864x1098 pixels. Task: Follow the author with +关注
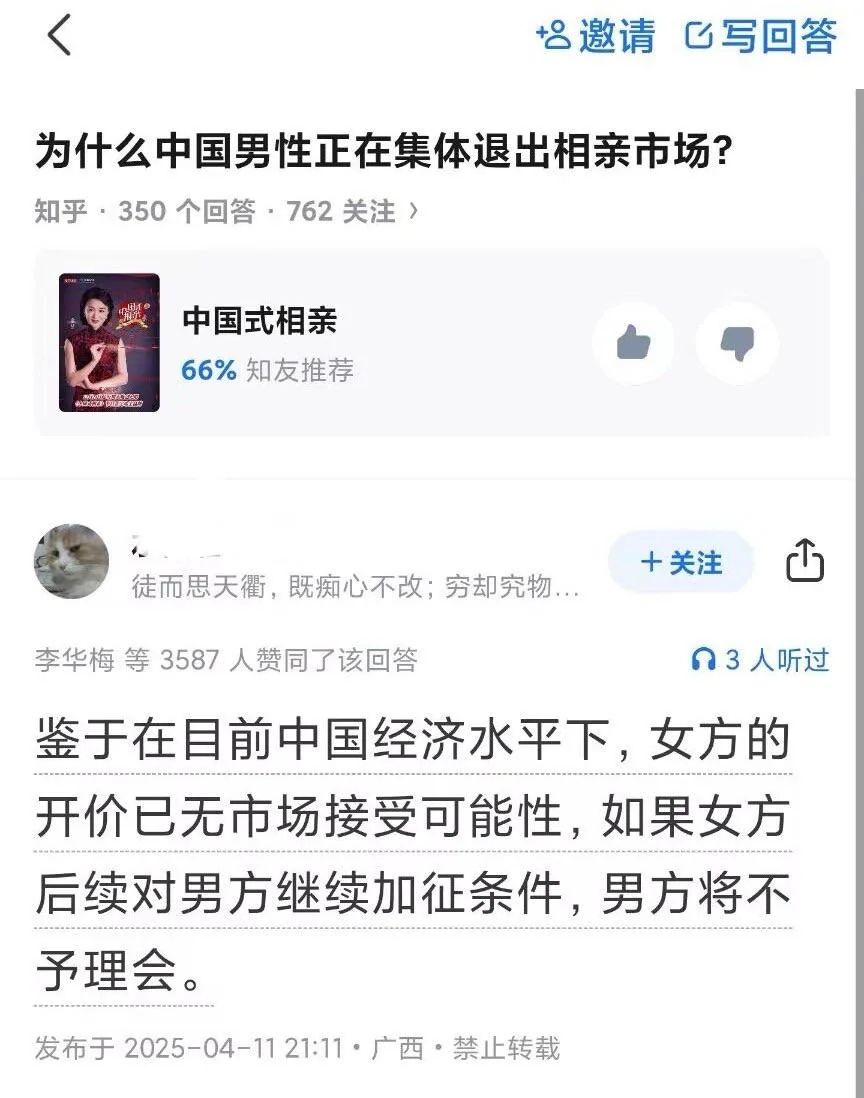pyautogui.click(x=681, y=562)
